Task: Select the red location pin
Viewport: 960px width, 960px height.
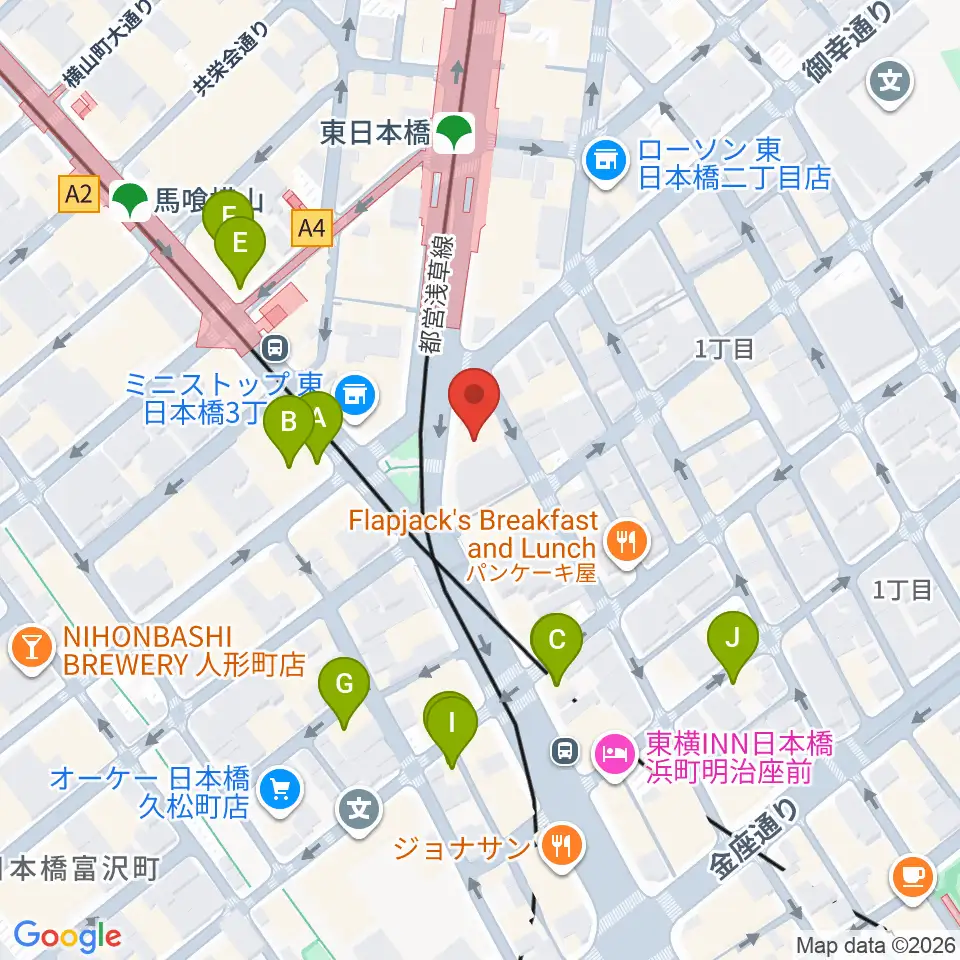Action: pos(475,398)
